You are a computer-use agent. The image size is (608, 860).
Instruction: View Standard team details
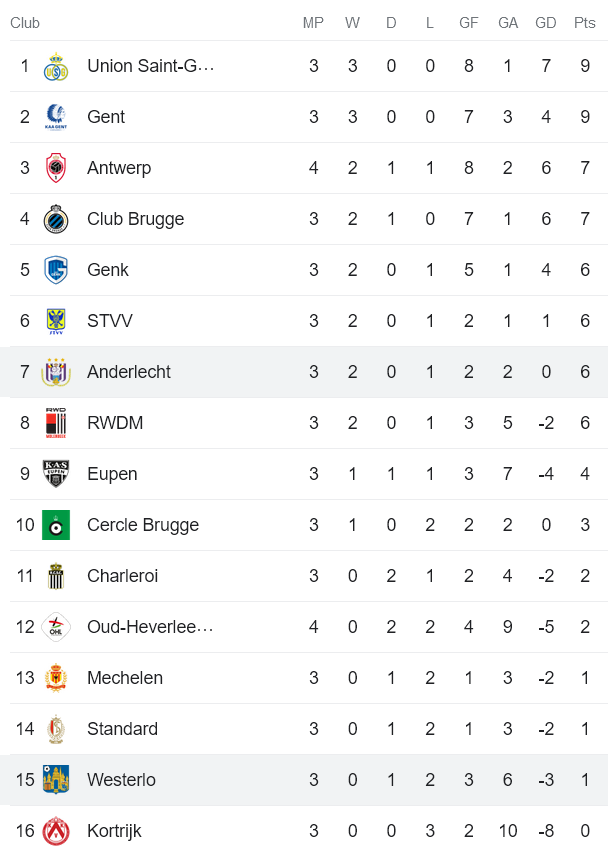tap(122, 729)
